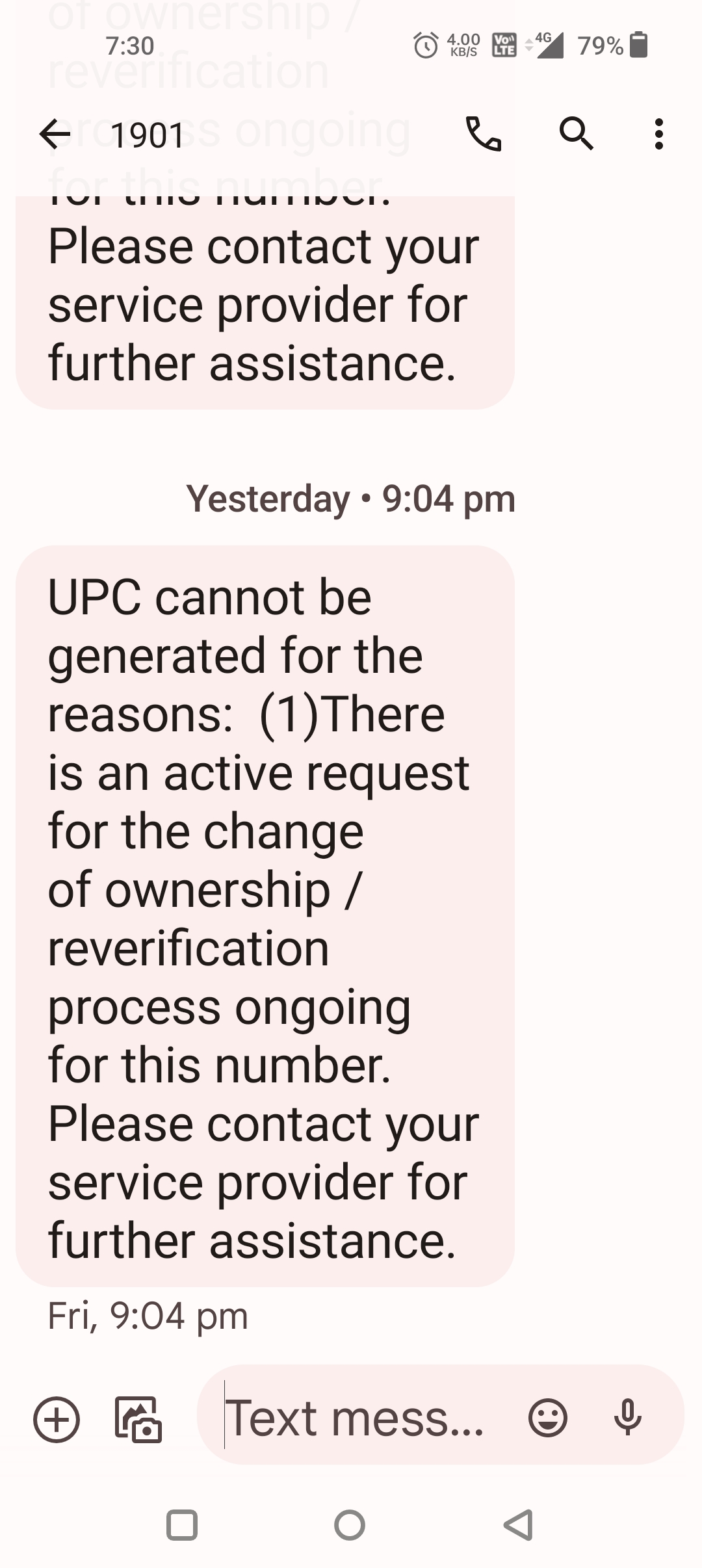Image resolution: width=702 pixels, height=1568 pixels.
Task: Search within this conversation
Action: pos(576,134)
